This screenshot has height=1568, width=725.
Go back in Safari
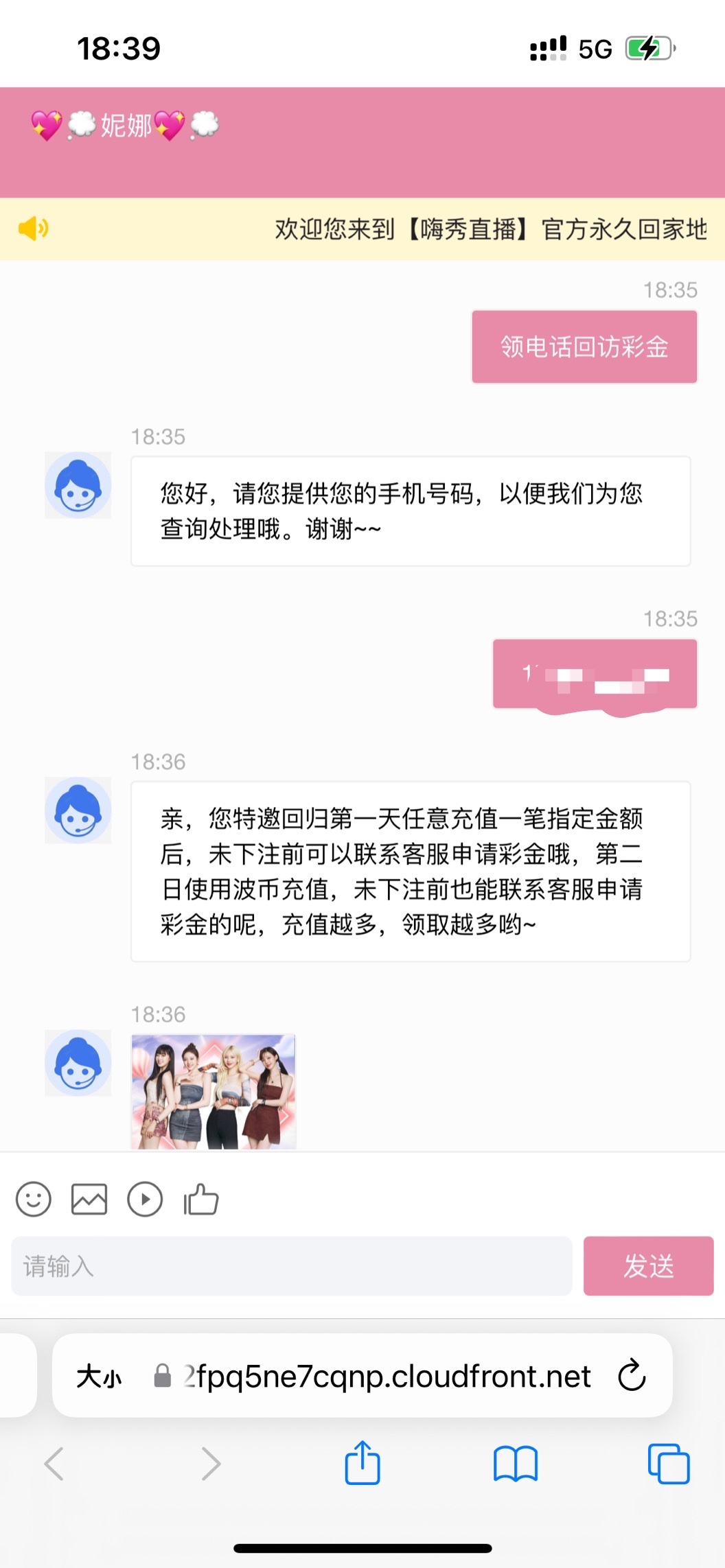coord(55,1464)
